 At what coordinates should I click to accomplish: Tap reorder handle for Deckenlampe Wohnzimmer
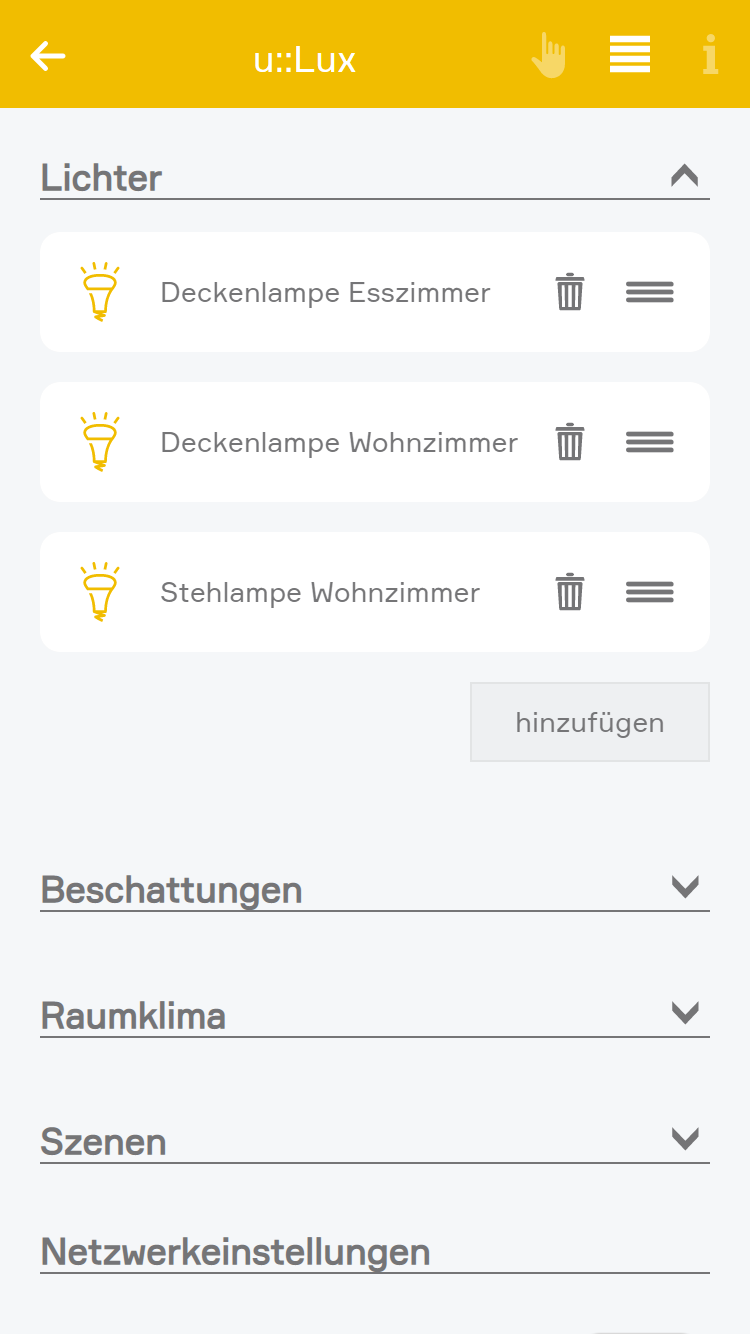point(650,442)
